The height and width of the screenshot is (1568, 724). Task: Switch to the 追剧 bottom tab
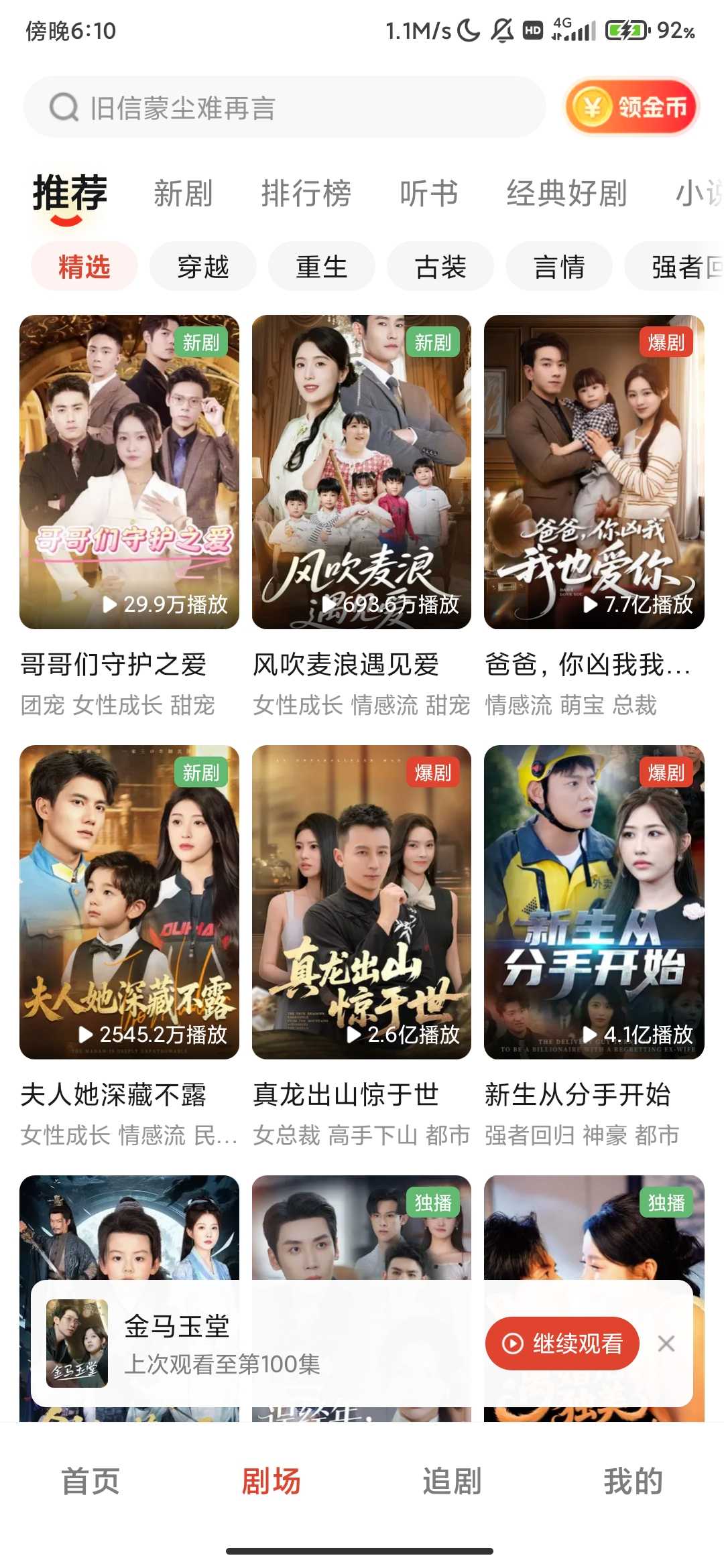(452, 1481)
